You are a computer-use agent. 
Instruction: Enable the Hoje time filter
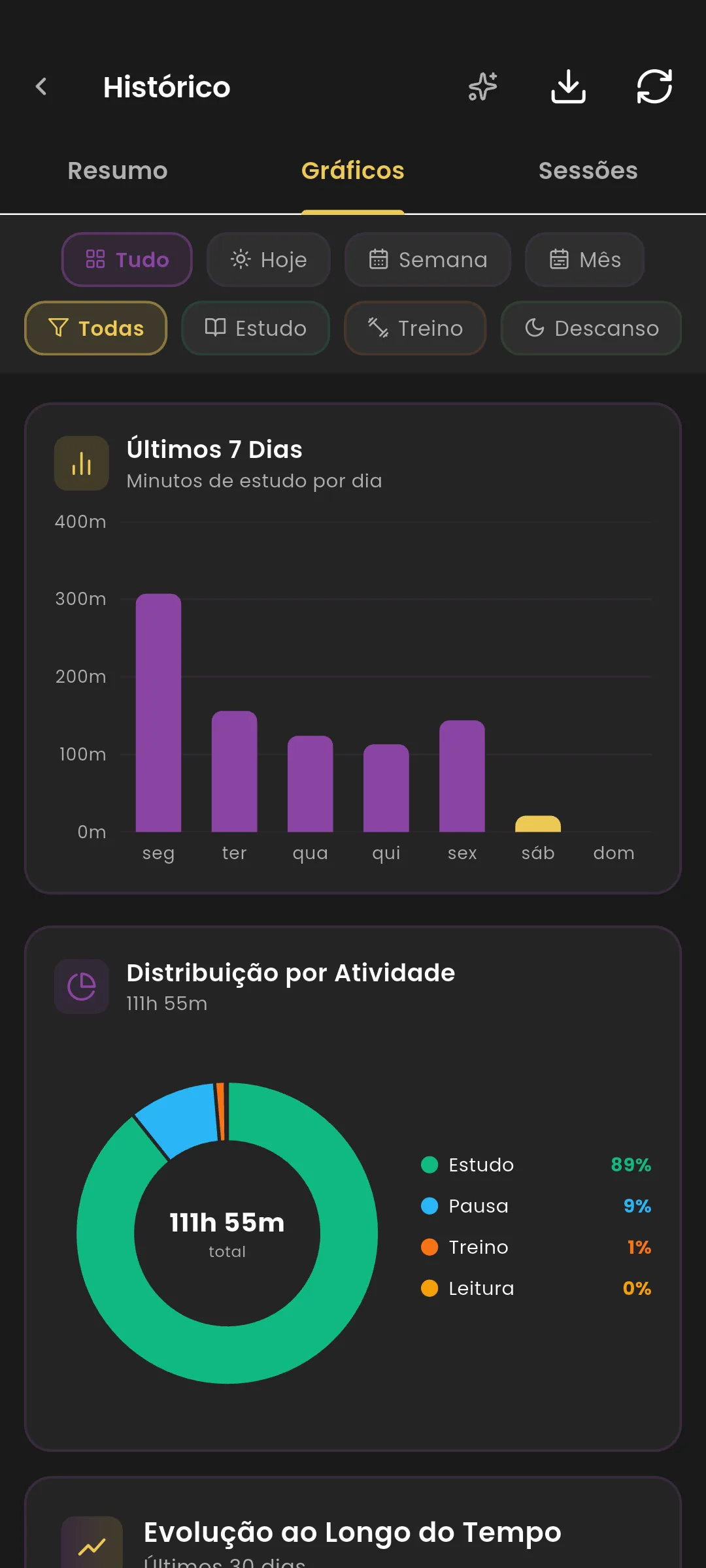pos(268,259)
